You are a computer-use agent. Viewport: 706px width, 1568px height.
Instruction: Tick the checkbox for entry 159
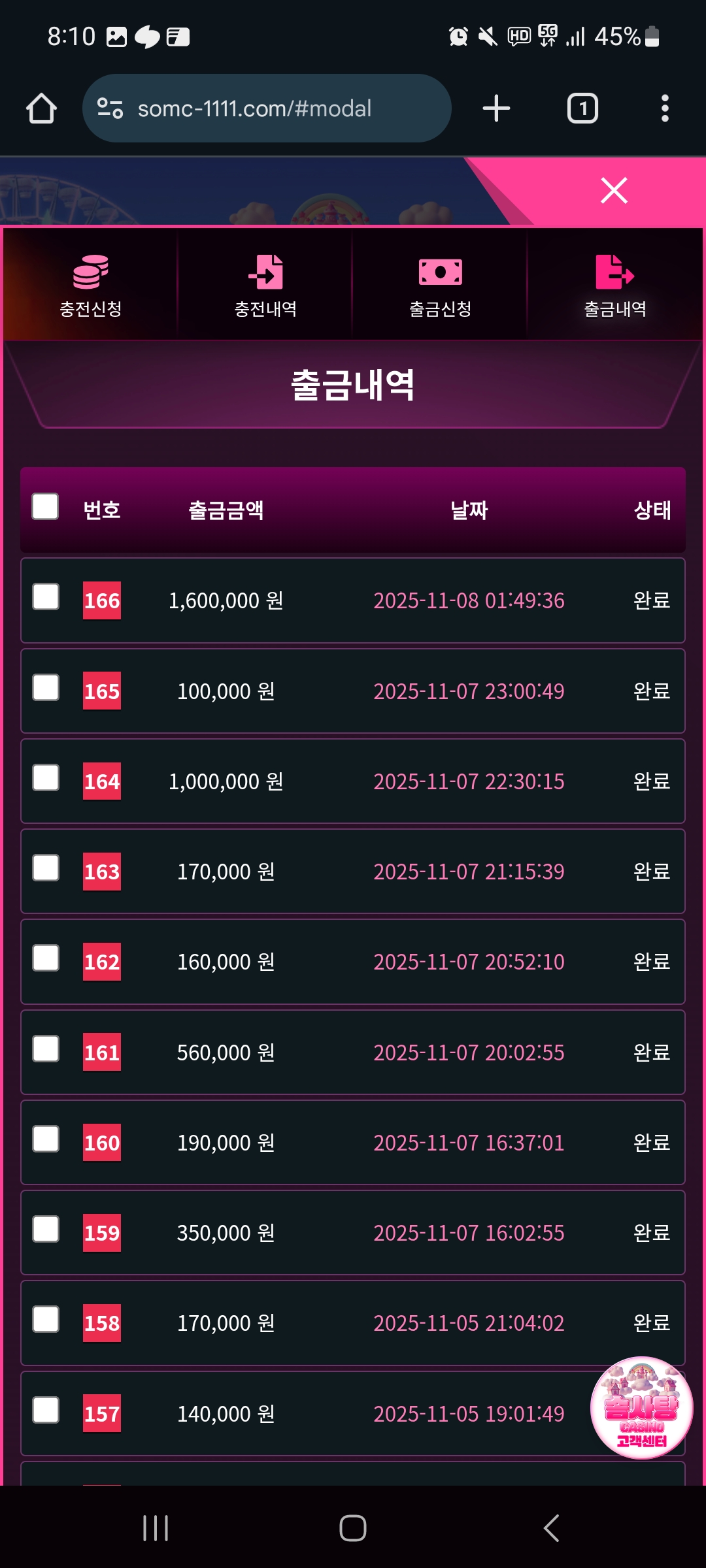tap(46, 1229)
